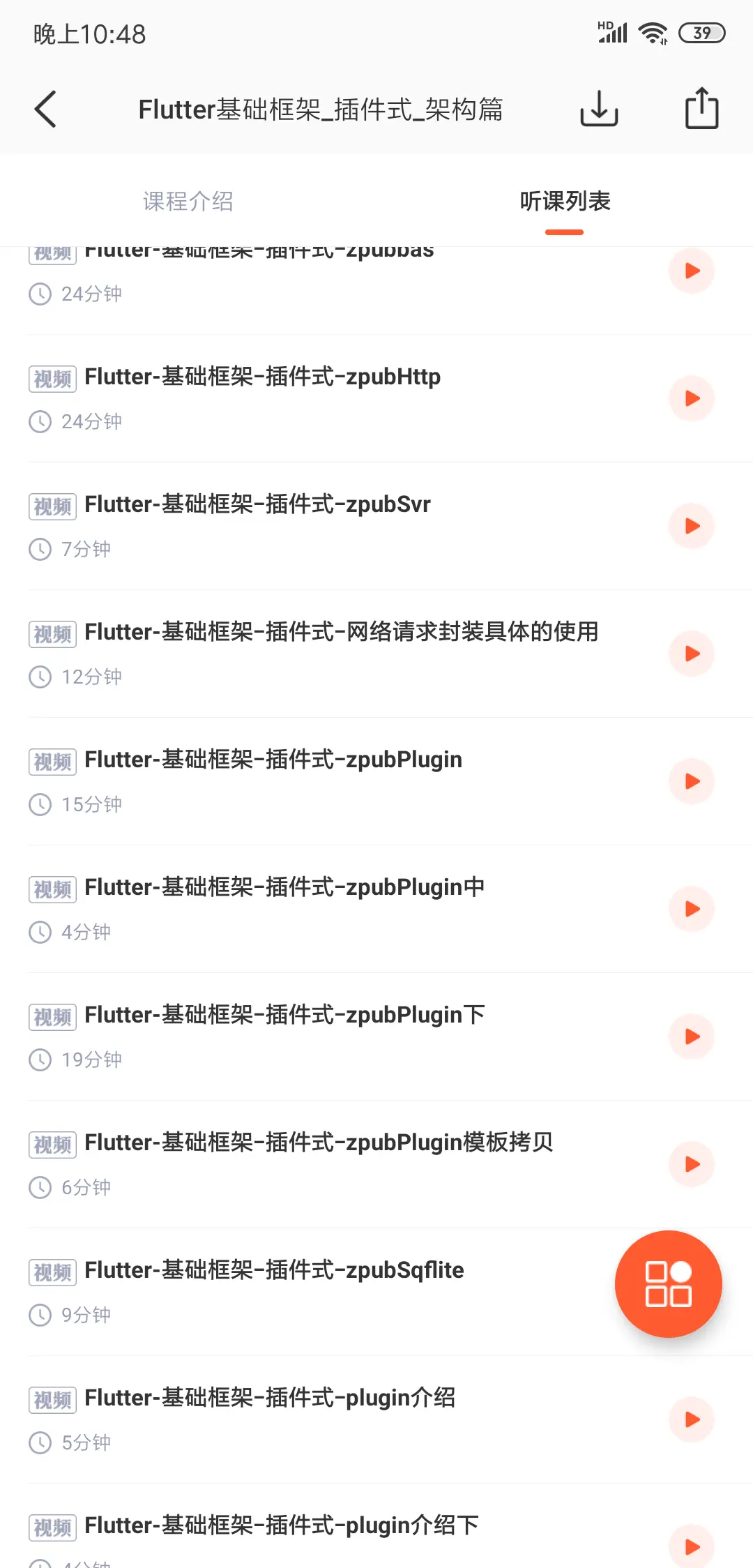Play the plugin介绍 5分钟 video

692,1419
